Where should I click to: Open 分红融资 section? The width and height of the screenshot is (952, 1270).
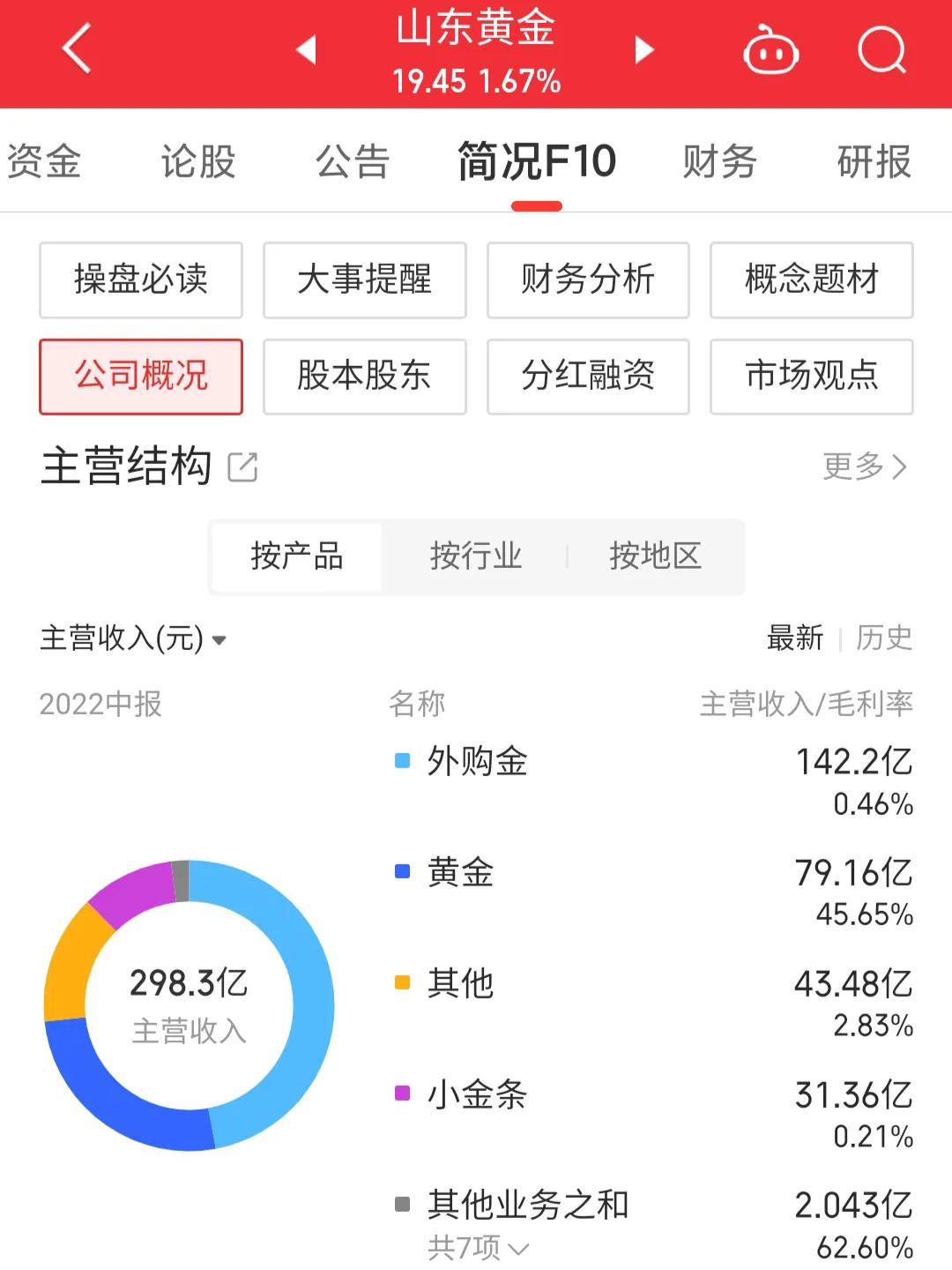pos(588,376)
